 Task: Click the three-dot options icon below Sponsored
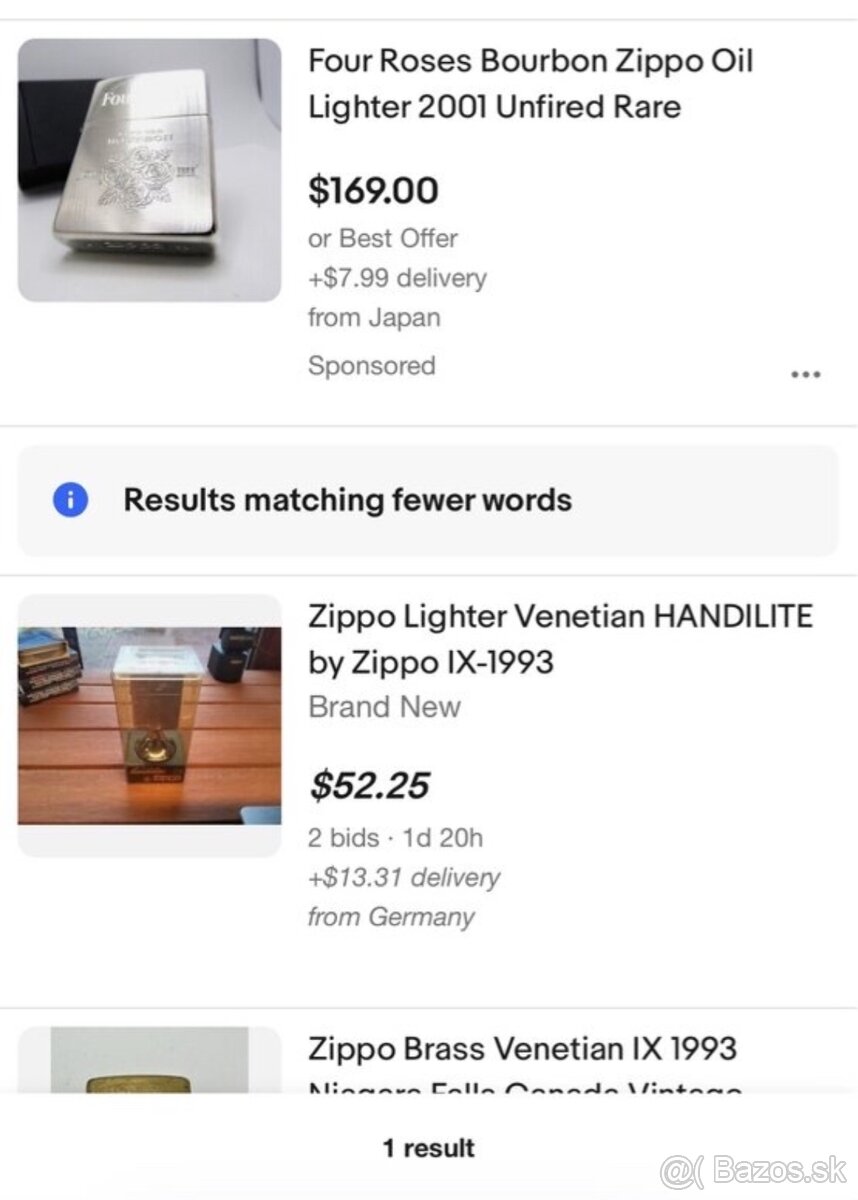tap(806, 373)
